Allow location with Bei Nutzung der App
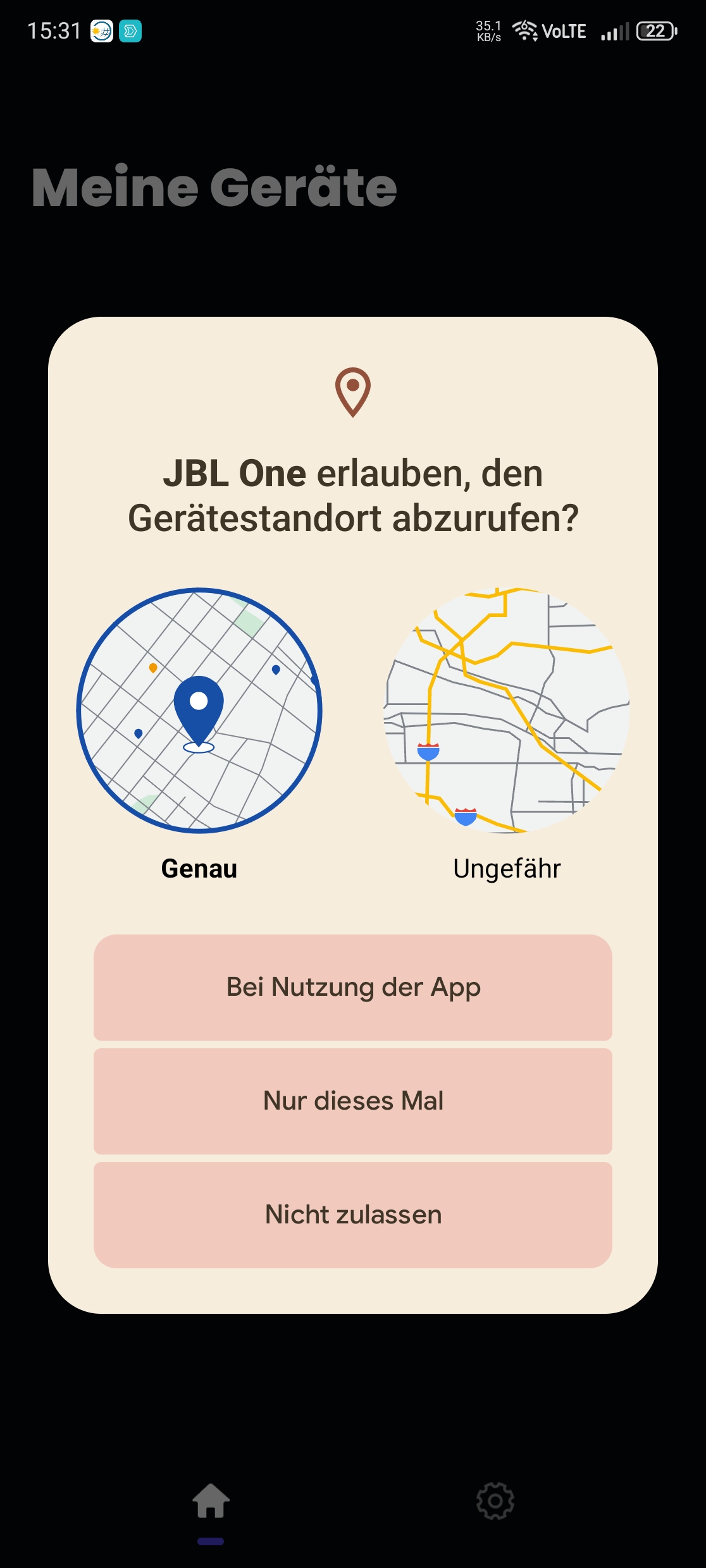Viewport: 706px width, 1568px height. tap(353, 988)
